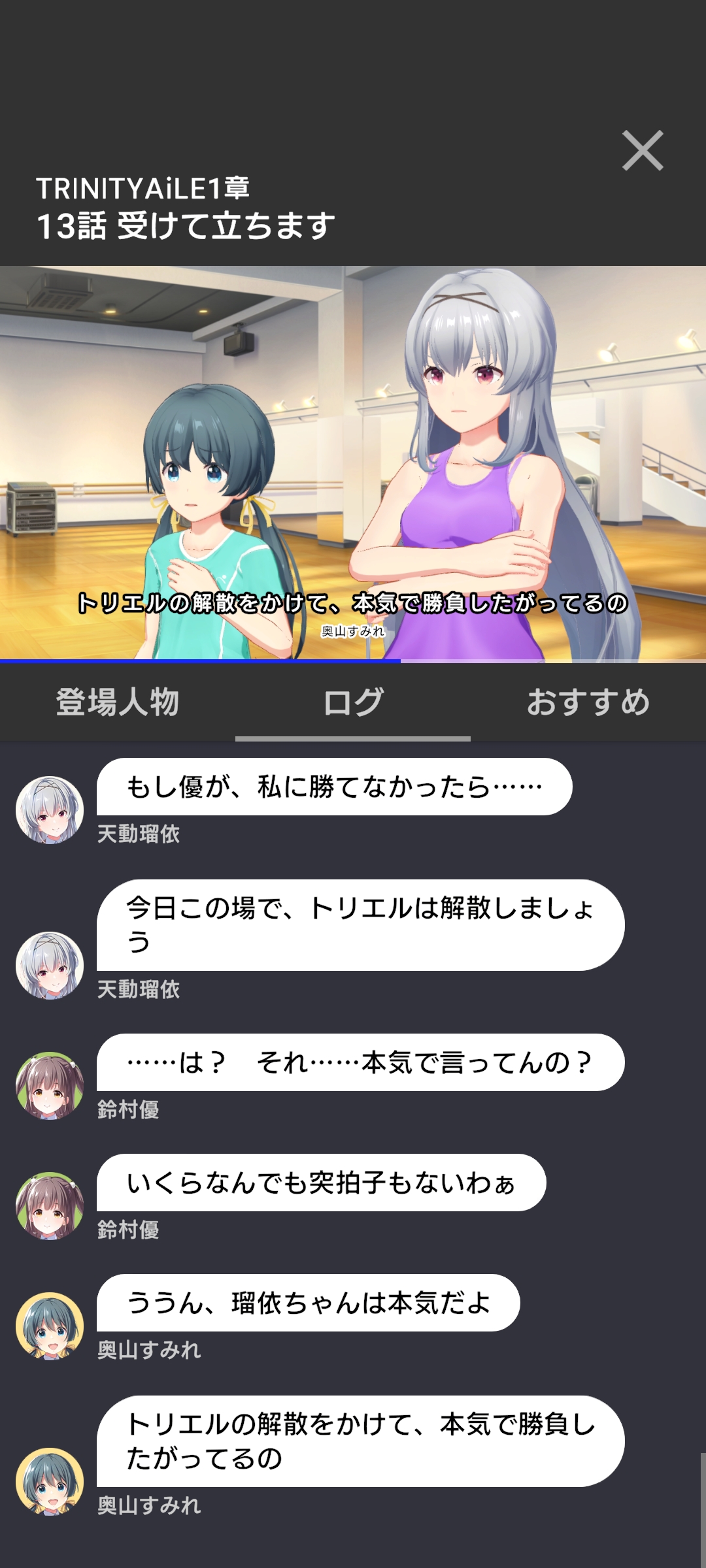This screenshot has width=706, height=1568.
Task: Tap the story video to show playback controls
Action: 353,464
